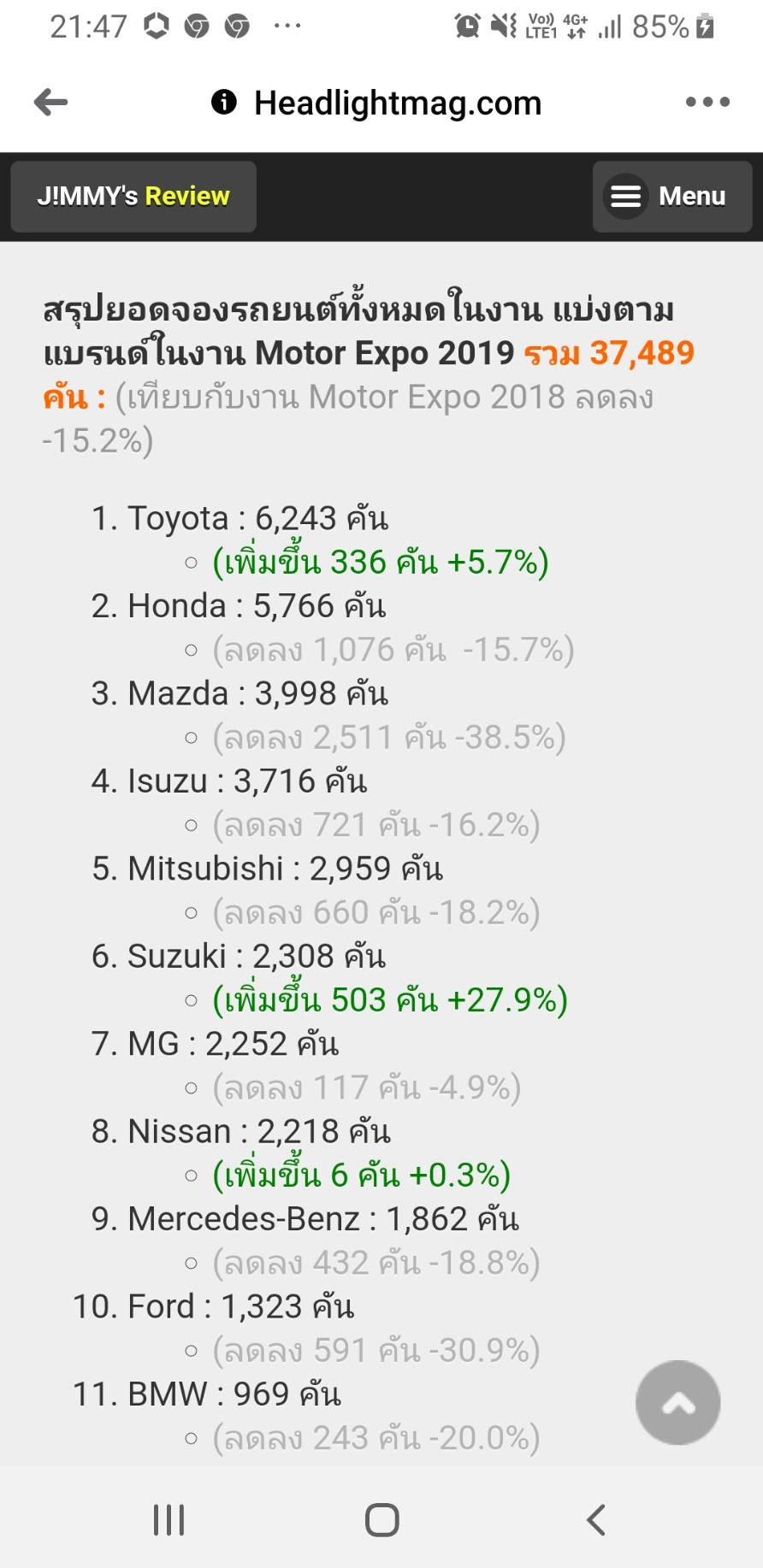The width and height of the screenshot is (763, 1568).
Task: Go back using the top-left arrow
Action: (x=50, y=103)
